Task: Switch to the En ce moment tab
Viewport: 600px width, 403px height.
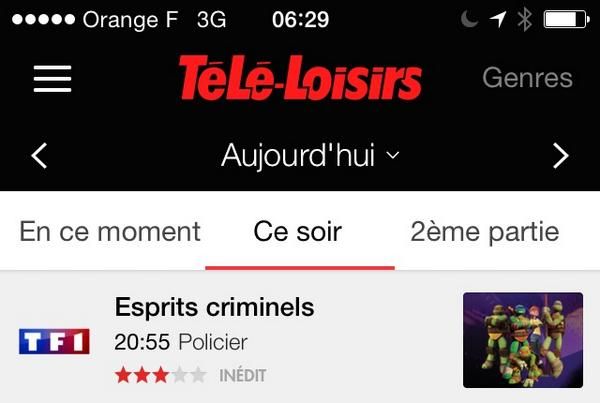Action: pyautogui.click(x=110, y=232)
